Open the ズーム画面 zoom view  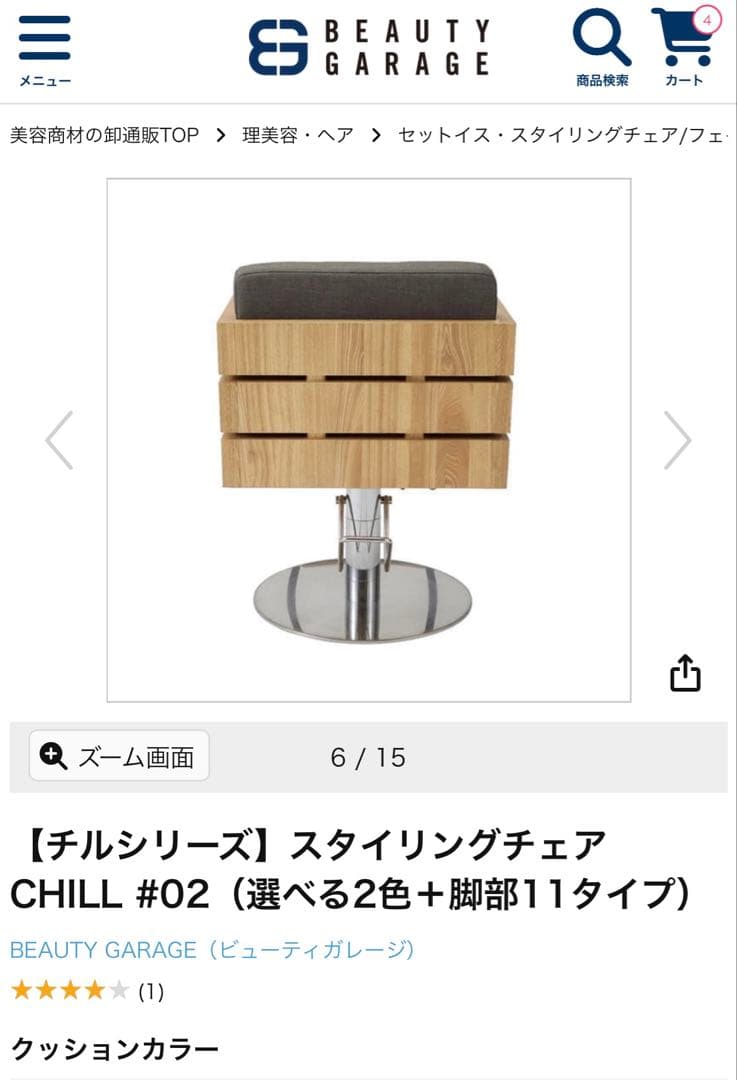[x=119, y=756]
